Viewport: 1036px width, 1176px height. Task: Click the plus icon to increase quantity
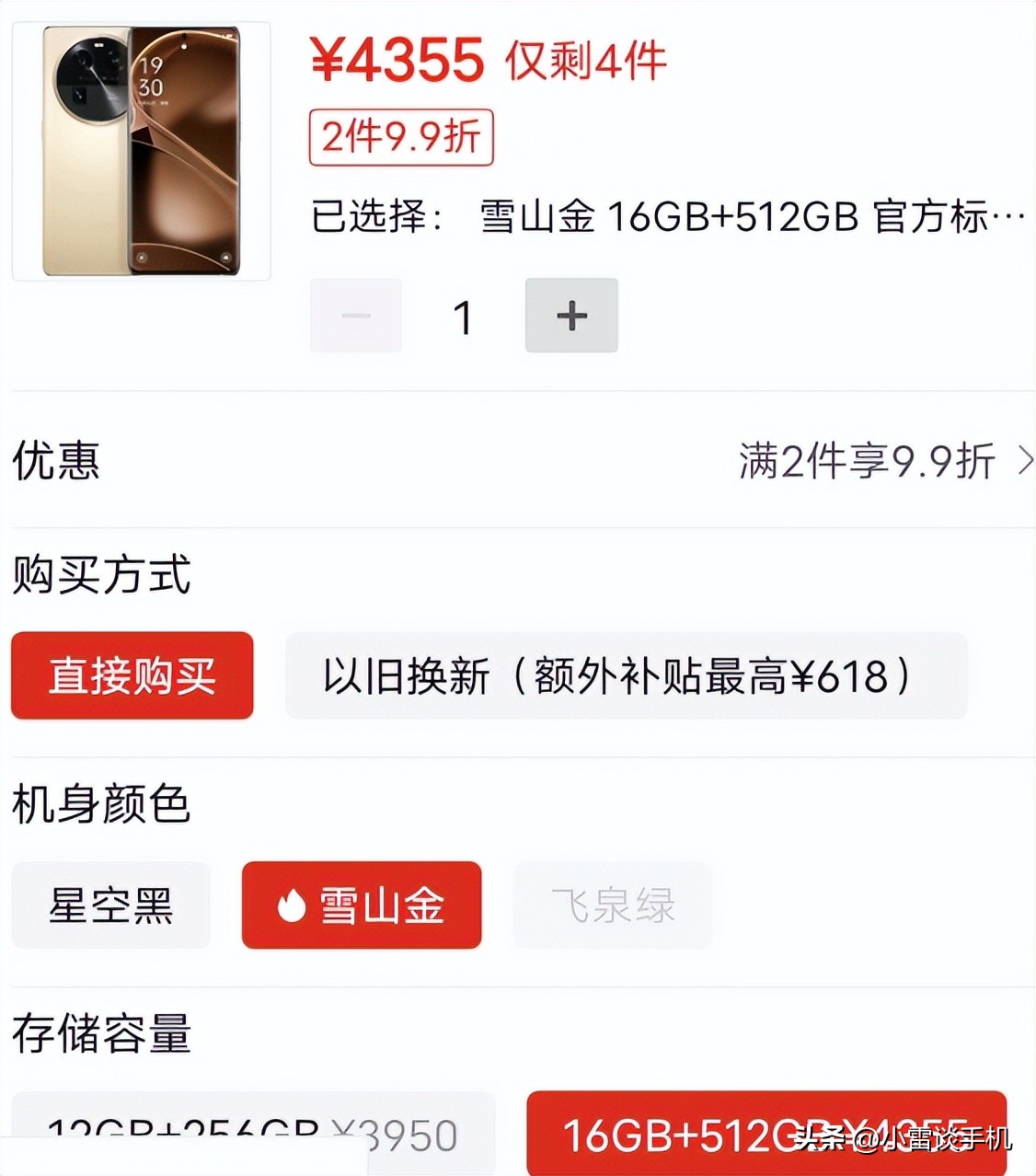coord(570,315)
